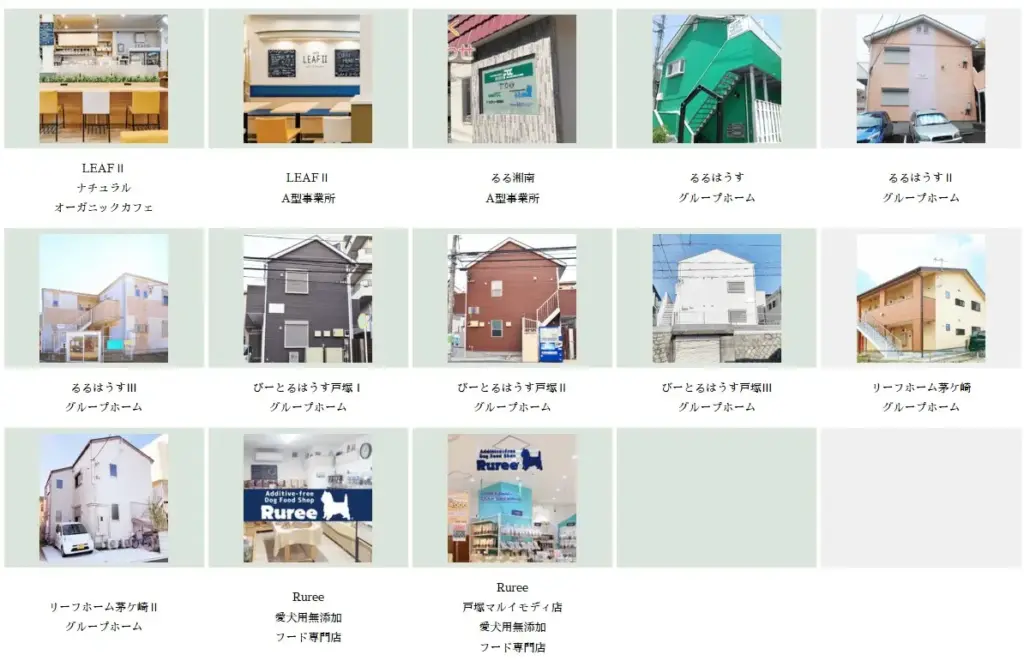Open the リーフホーム茅ケ崎 group home tile
This screenshot has height=661, width=1024.
(x=920, y=298)
